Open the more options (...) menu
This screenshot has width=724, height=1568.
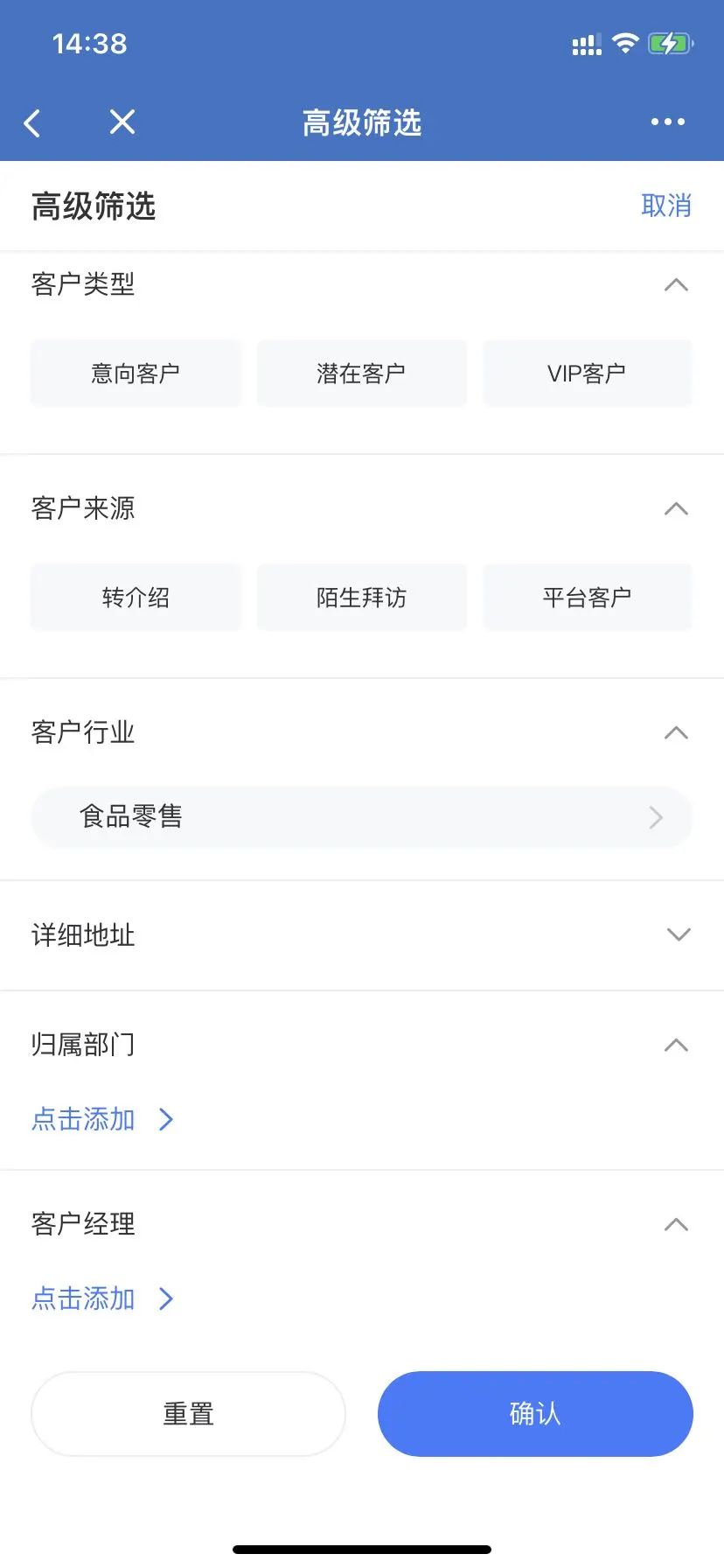pyautogui.click(x=666, y=122)
